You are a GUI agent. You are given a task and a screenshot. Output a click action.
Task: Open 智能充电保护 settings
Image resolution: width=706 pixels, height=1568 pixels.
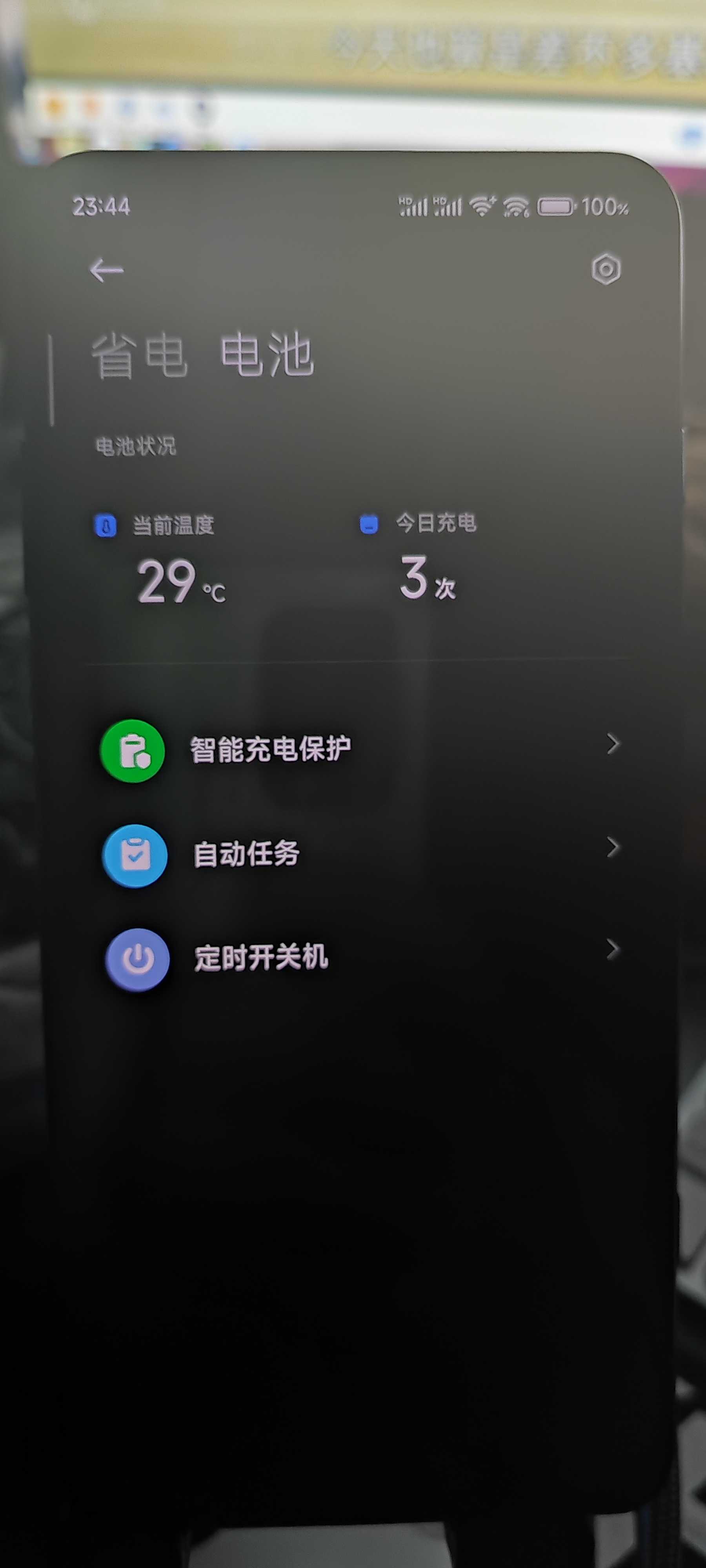pos(359,749)
